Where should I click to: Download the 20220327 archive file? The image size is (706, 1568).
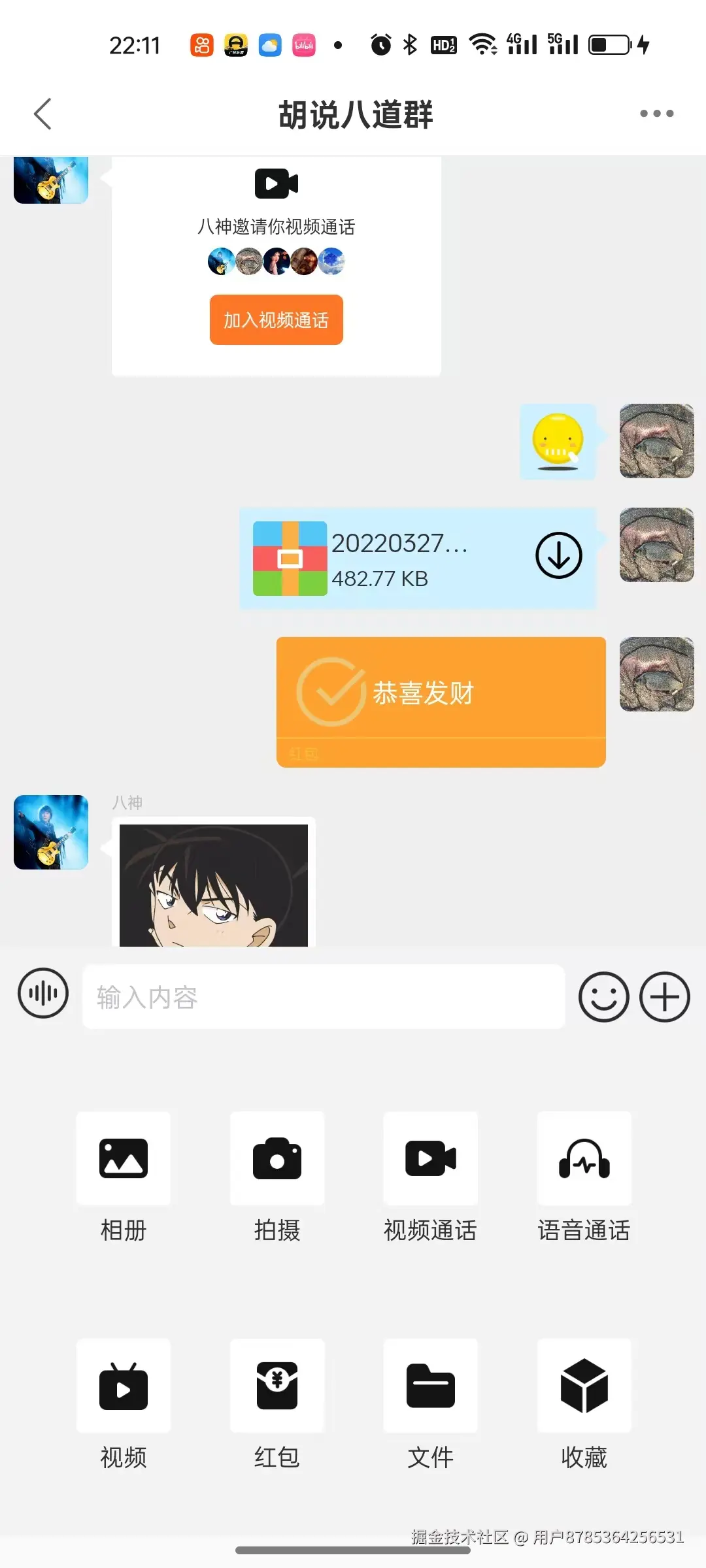(x=558, y=556)
